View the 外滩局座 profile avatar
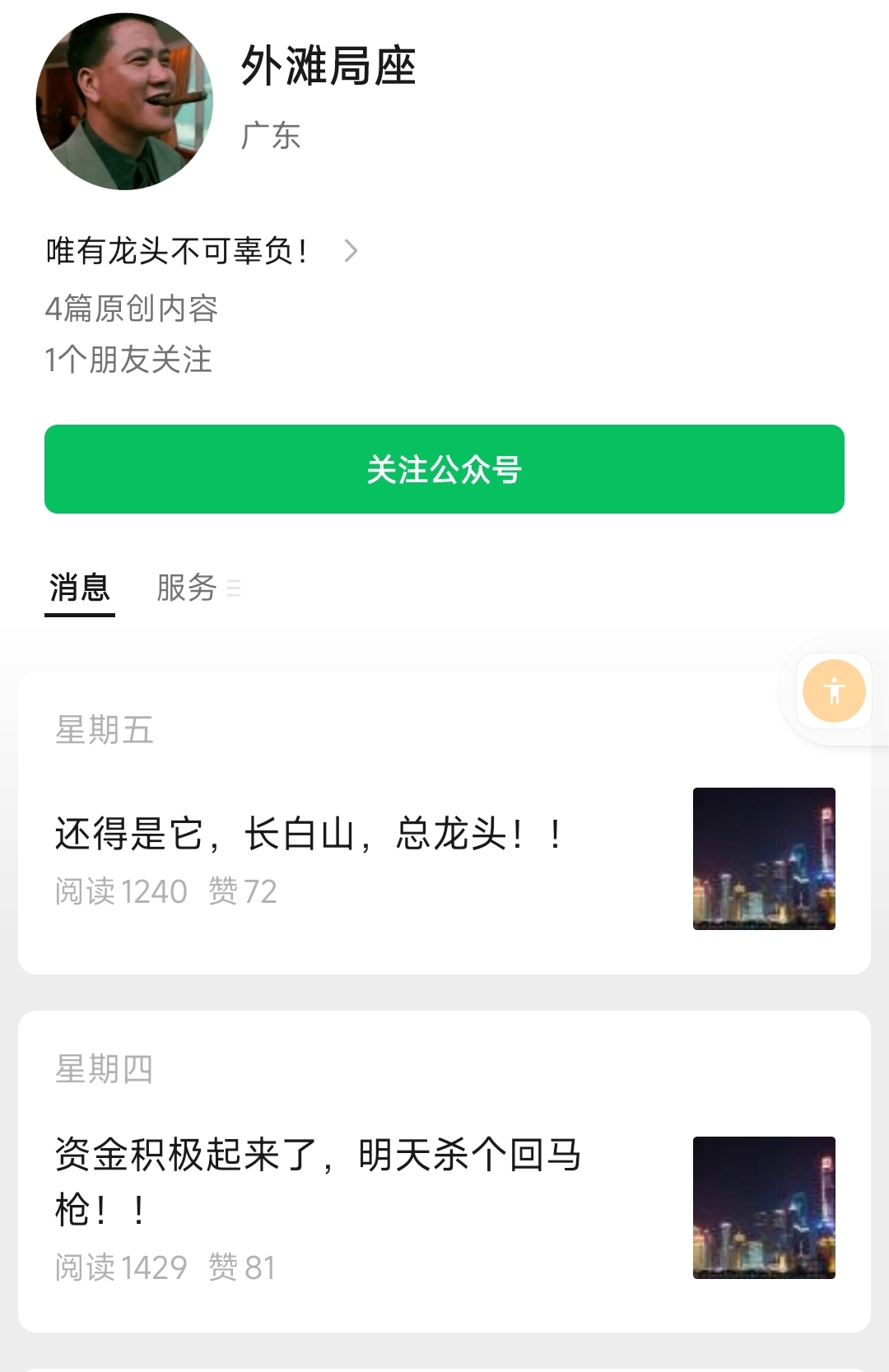889x1372 pixels. [x=124, y=102]
